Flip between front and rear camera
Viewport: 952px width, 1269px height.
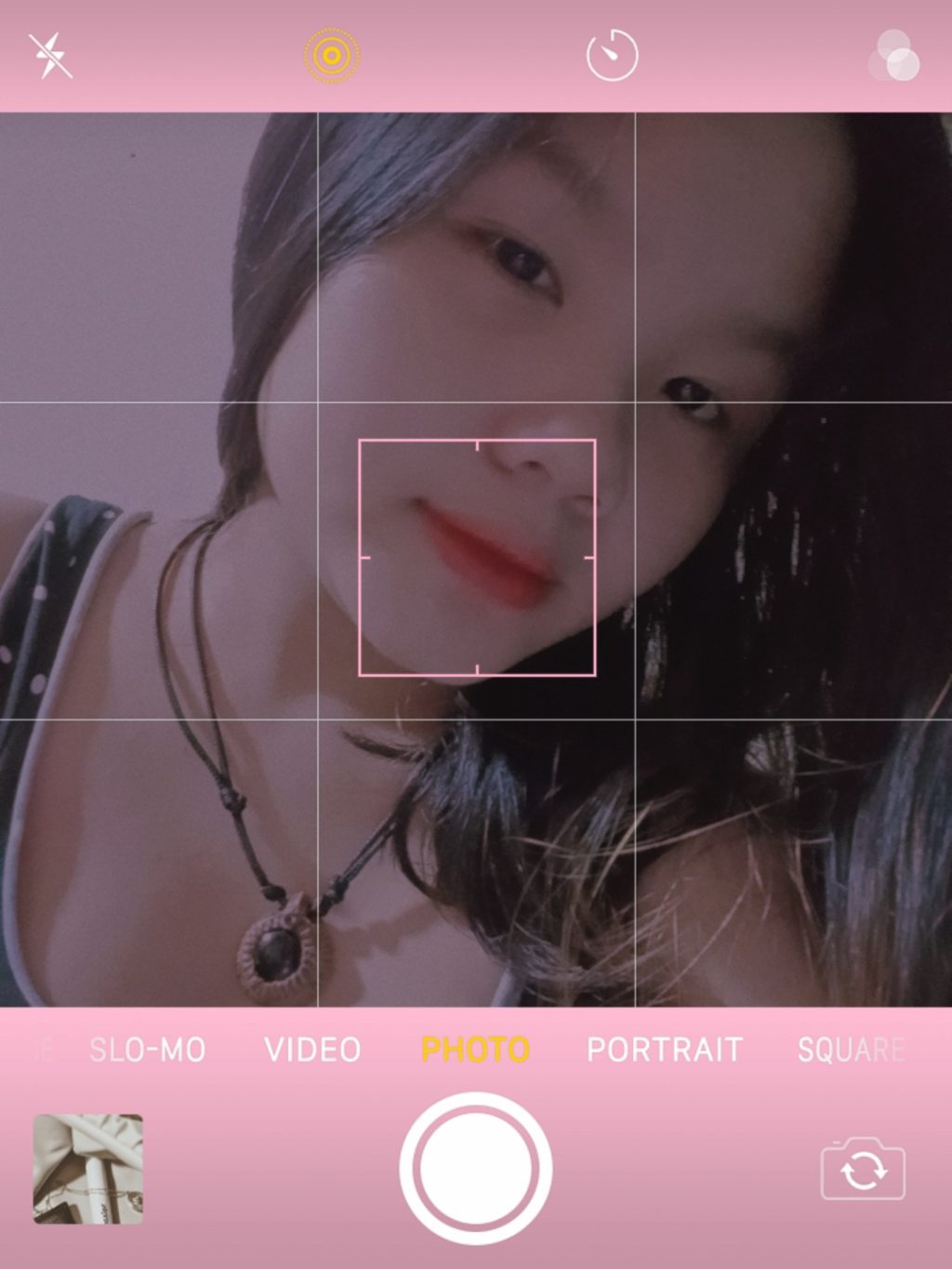(x=863, y=1170)
